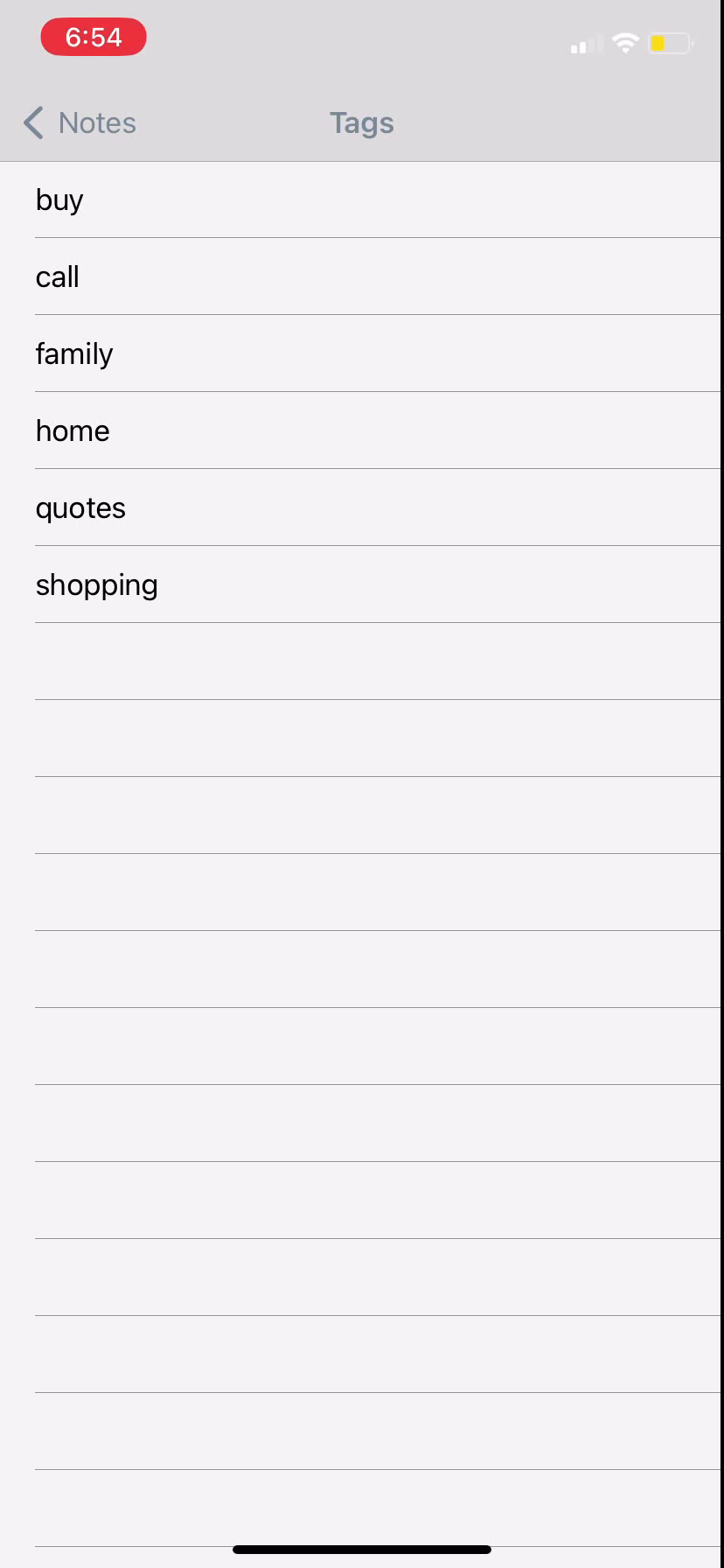Image resolution: width=724 pixels, height=1568 pixels.
Task: Open the buy tag
Action: click(x=362, y=199)
